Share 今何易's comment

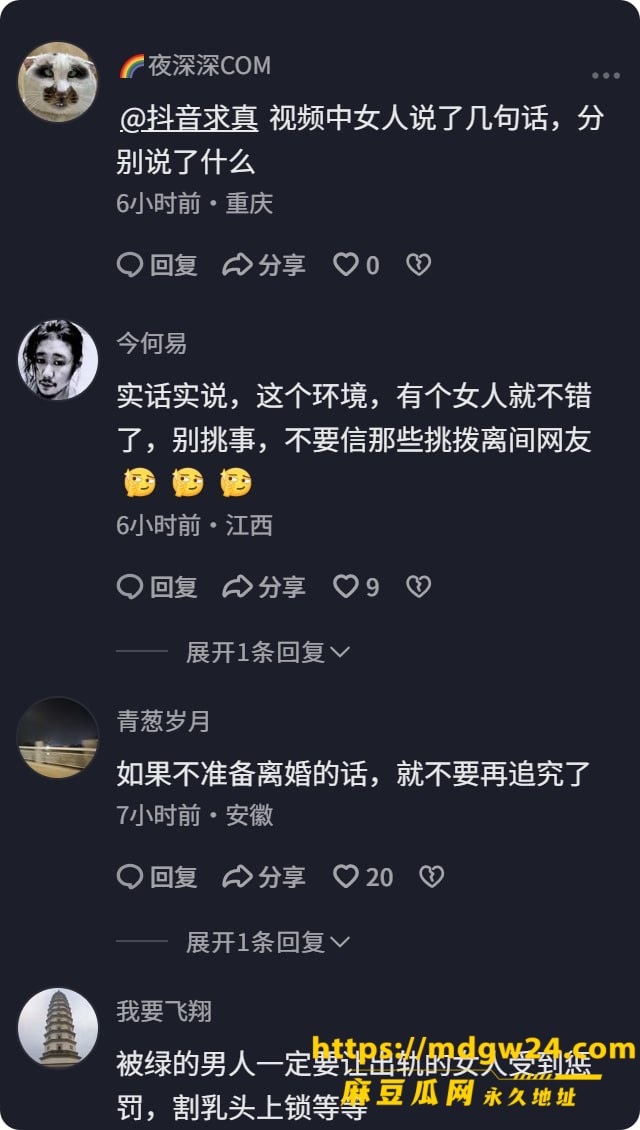(264, 587)
